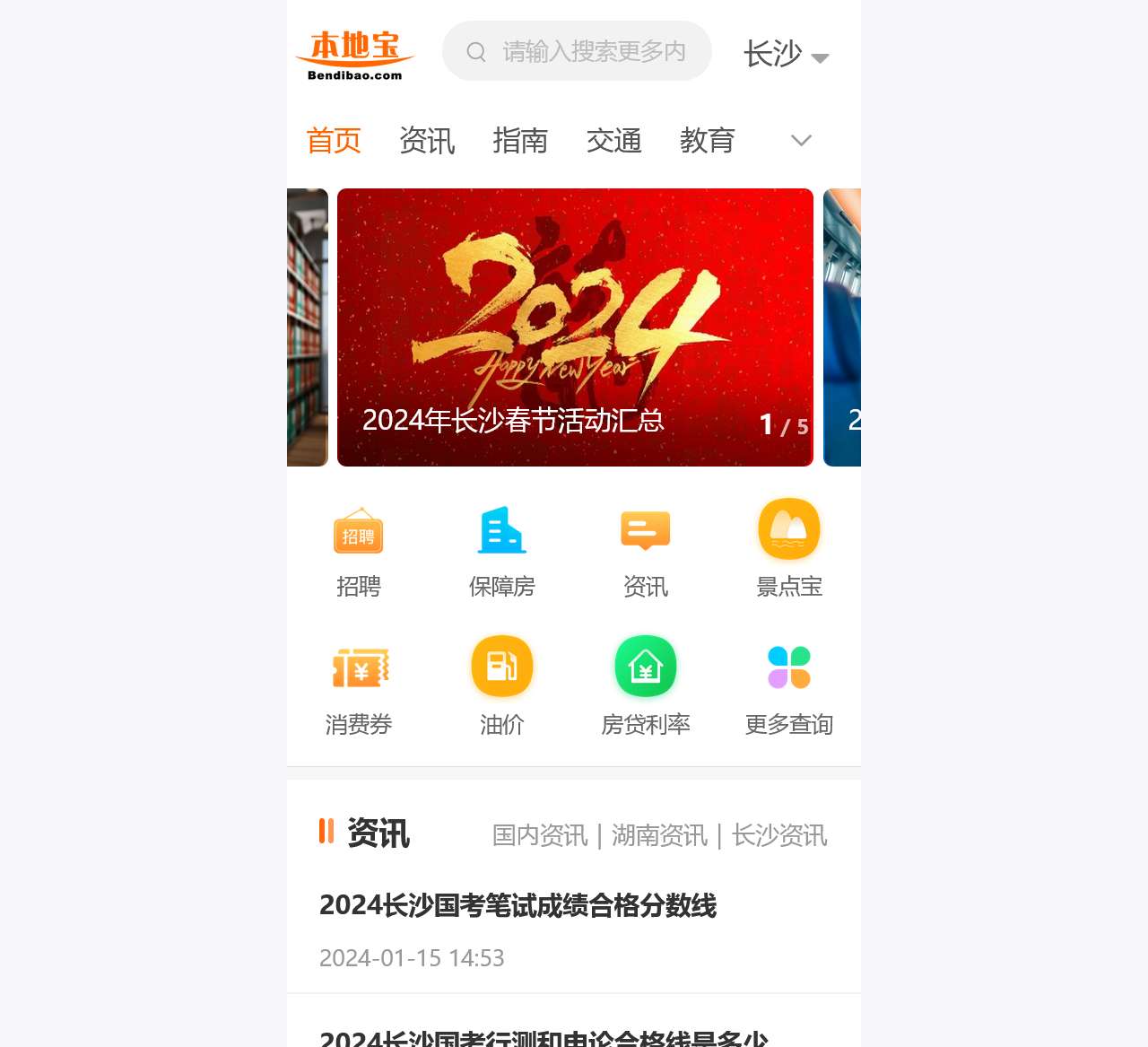This screenshot has width=1148, height=1047.
Task: Open the 长沙资讯 link
Action: pos(779,835)
